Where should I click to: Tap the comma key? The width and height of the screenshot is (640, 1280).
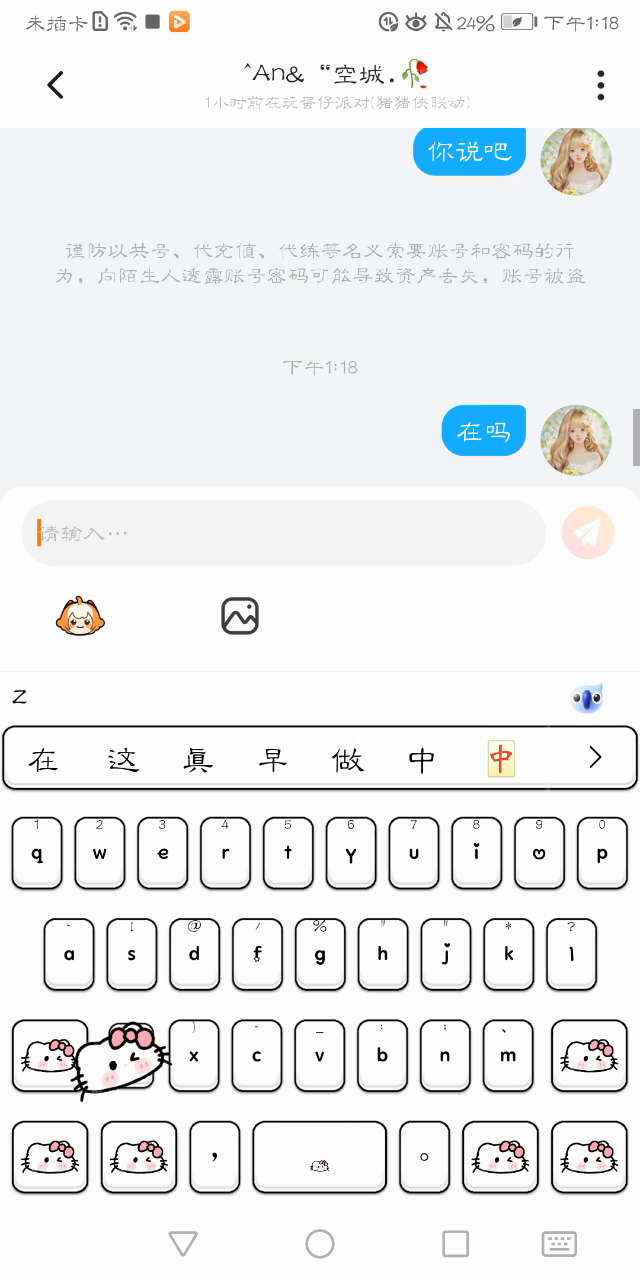(x=215, y=1157)
